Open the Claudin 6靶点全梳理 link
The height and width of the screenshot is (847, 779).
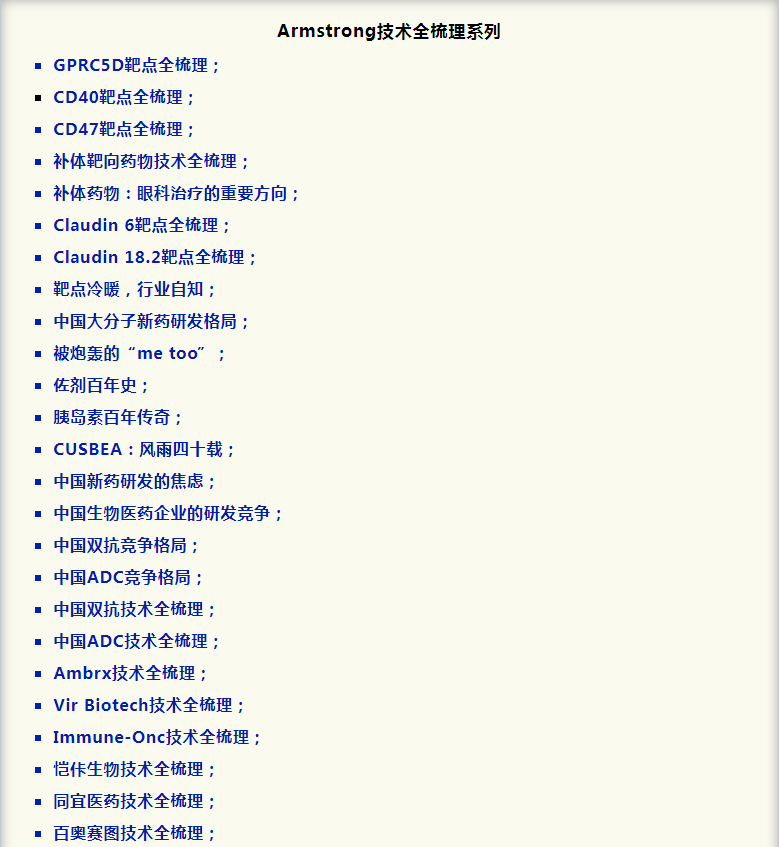[136, 225]
